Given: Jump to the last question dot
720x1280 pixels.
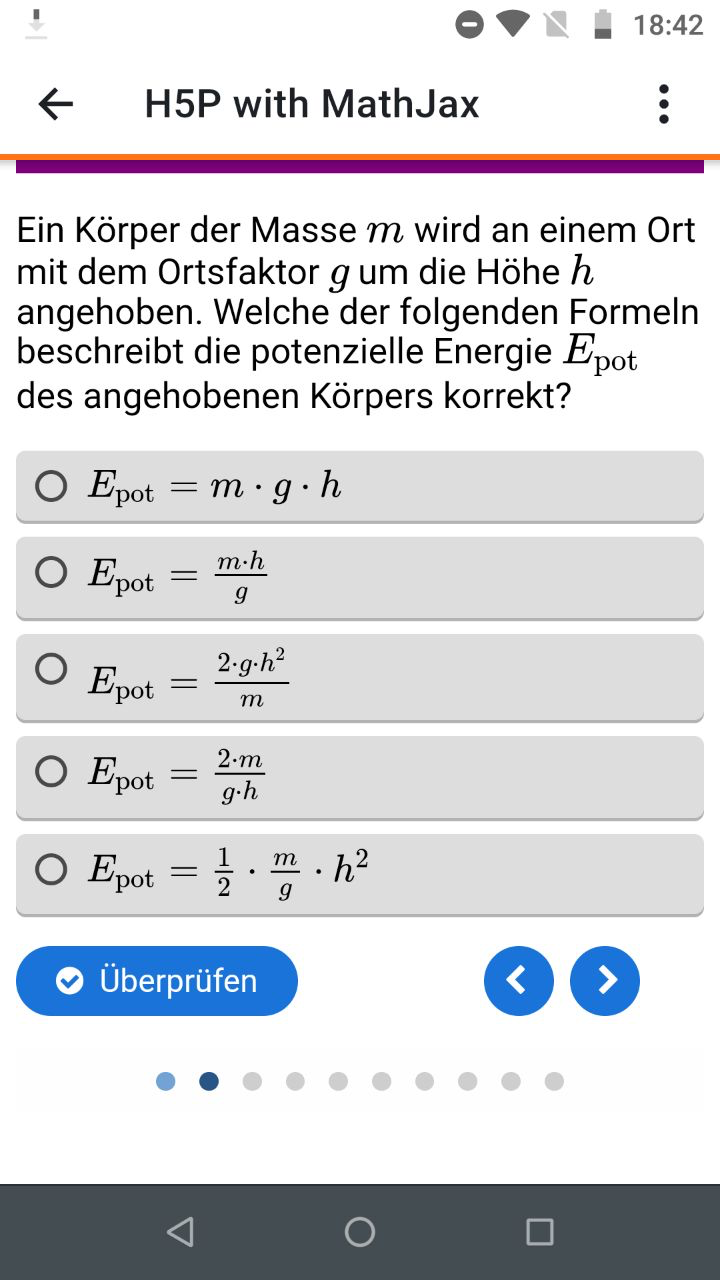Looking at the screenshot, I should (x=554, y=1081).
